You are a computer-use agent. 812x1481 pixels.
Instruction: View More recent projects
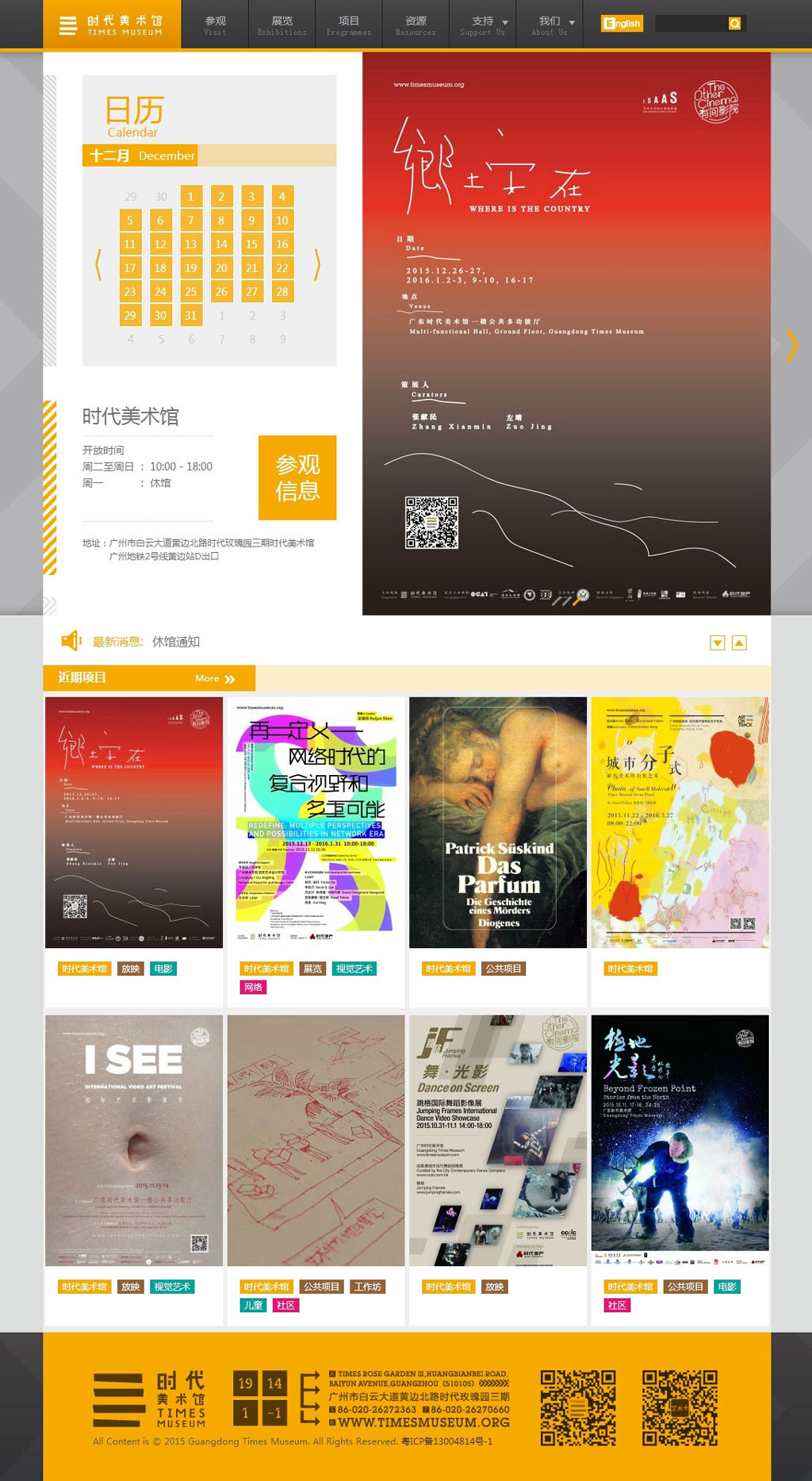tap(215, 678)
